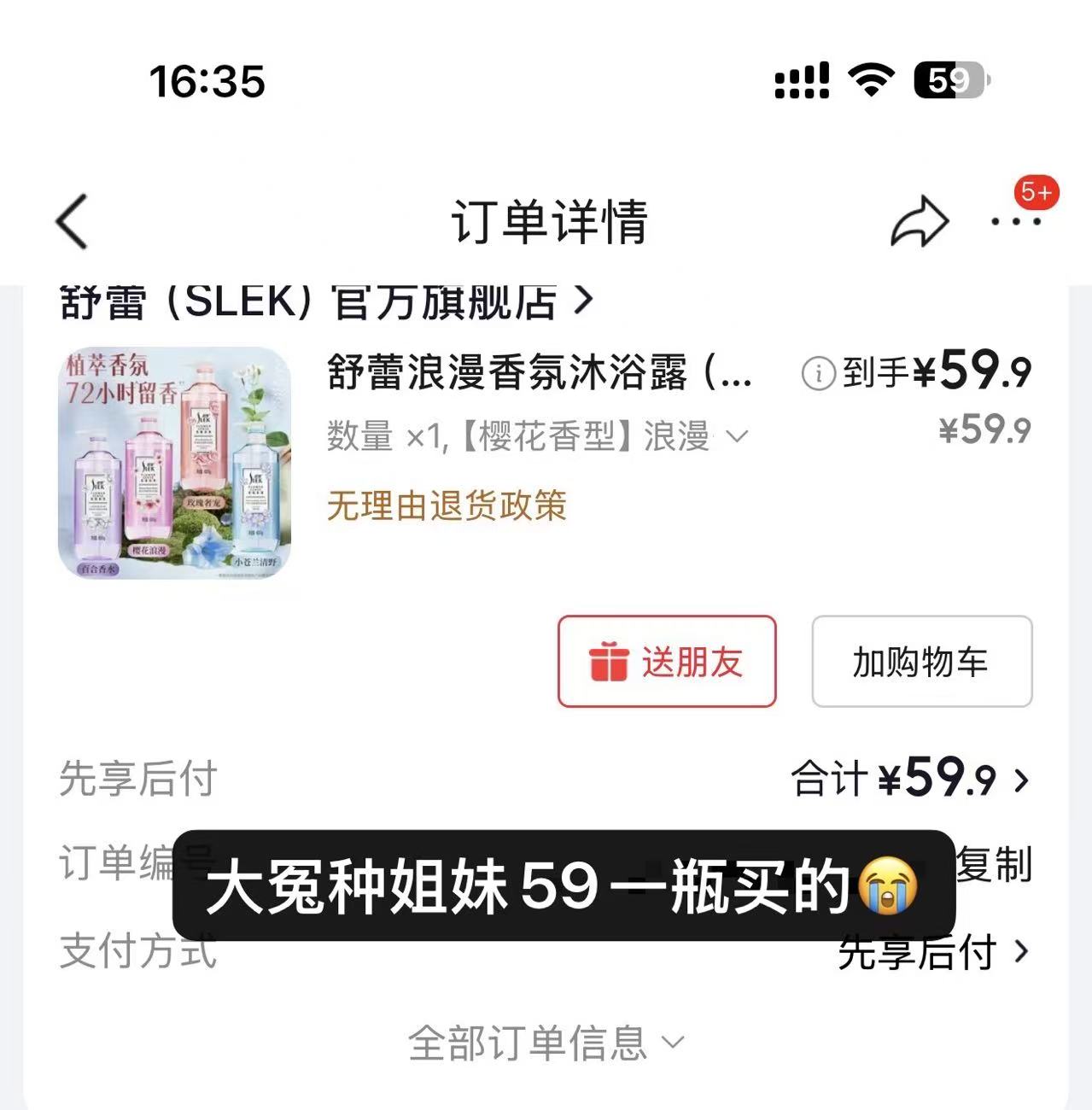Tap the 送朋友 gift button
The width and height of the screenshot is (1092, 1110).
coord(667,662)
